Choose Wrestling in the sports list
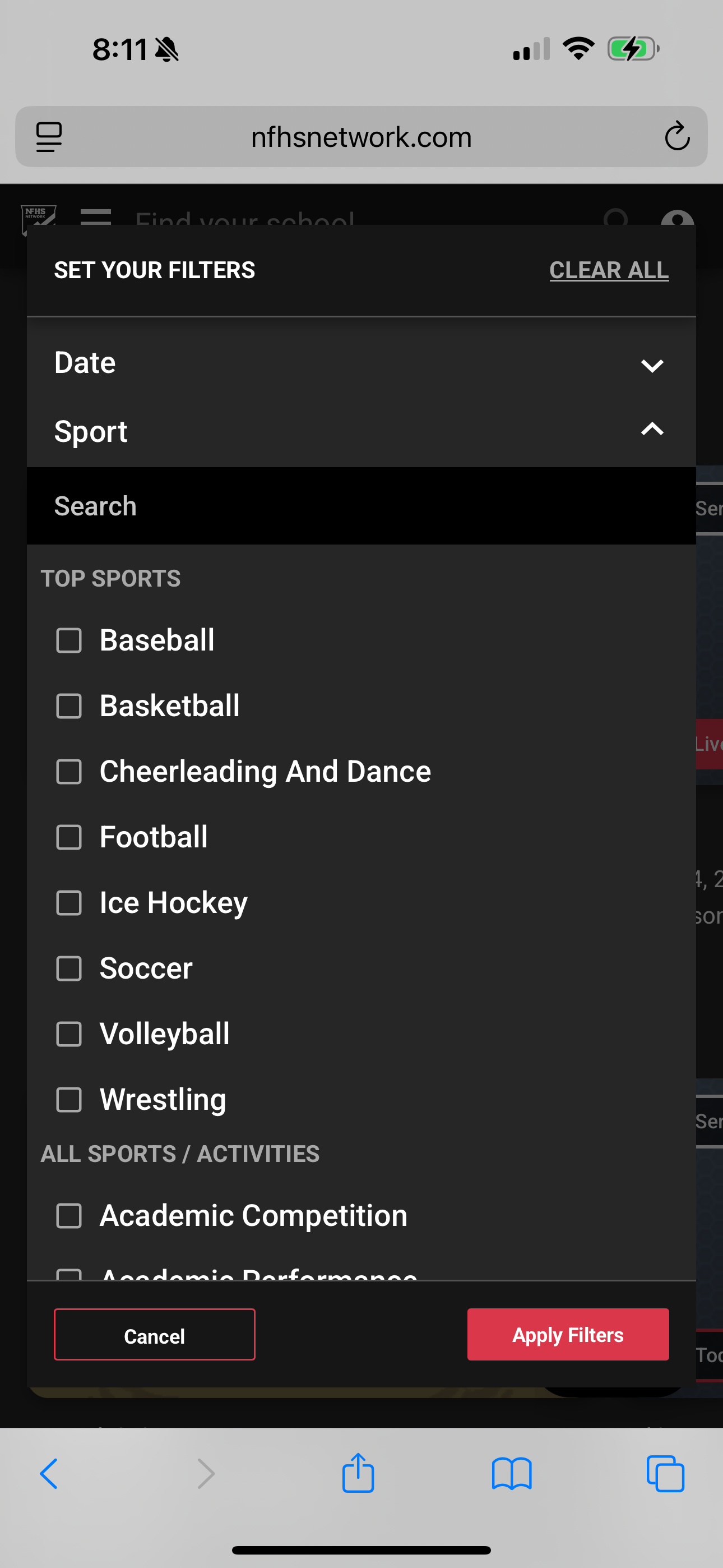 tap(69, 1100)
